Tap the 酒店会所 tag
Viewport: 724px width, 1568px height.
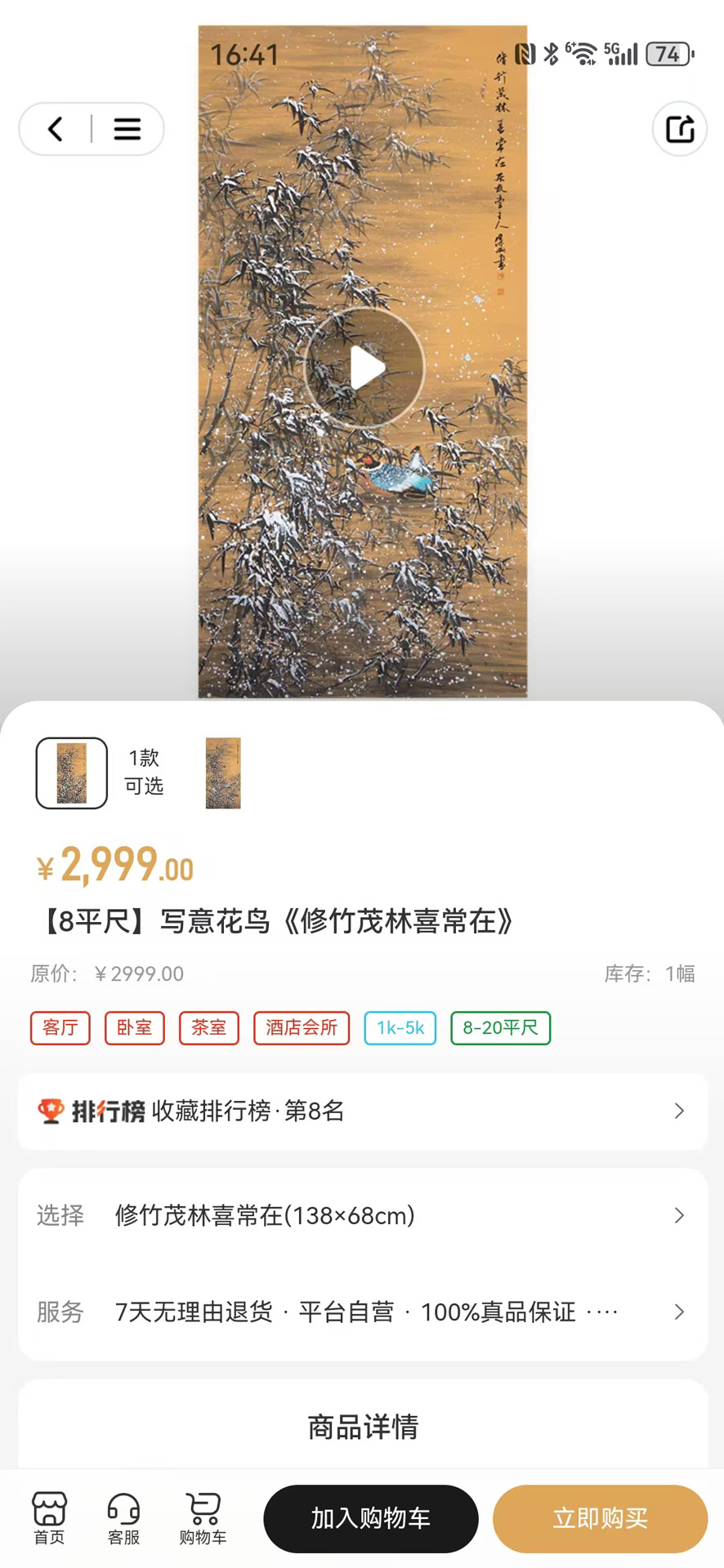tap(302, 1027)
